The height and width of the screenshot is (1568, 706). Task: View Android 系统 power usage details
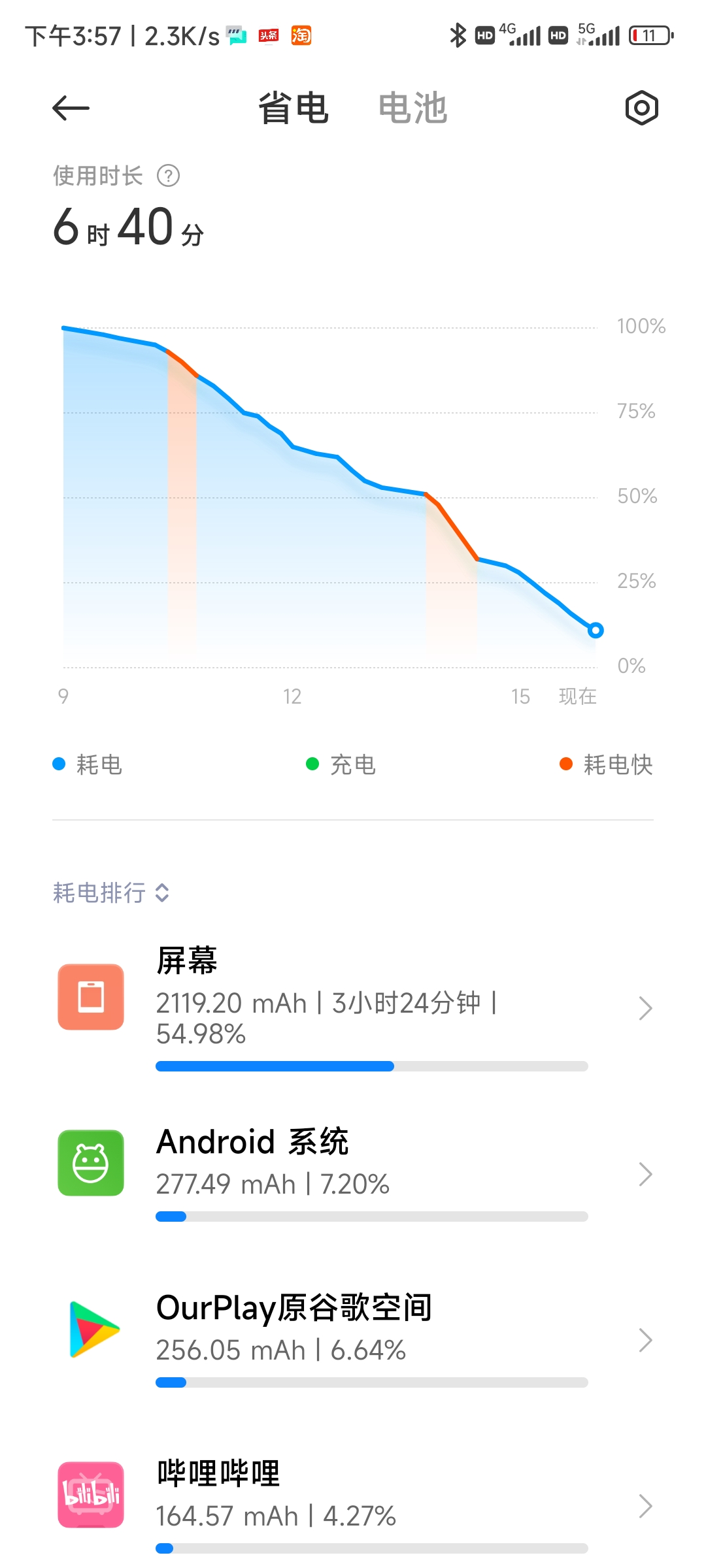point(353,1173)
